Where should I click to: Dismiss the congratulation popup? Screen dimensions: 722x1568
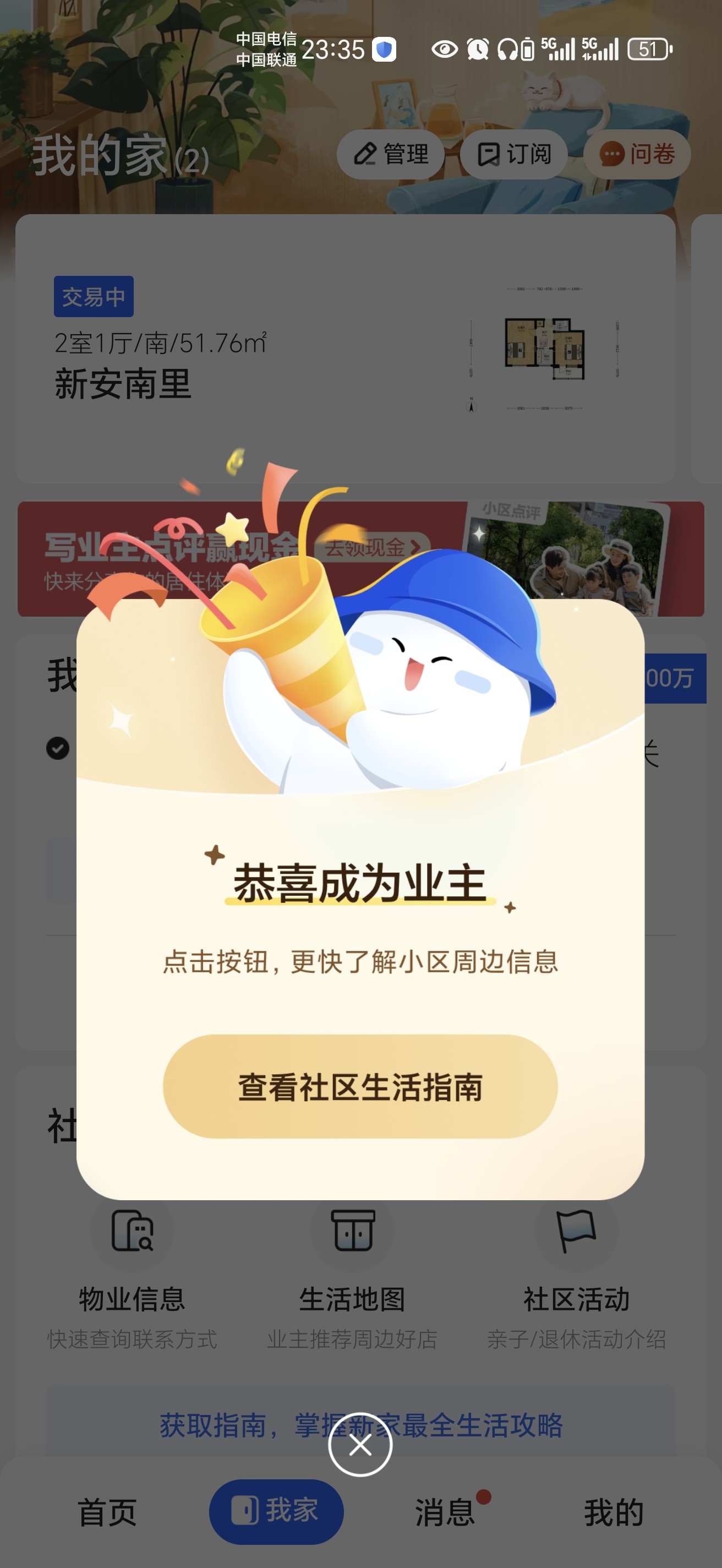pos(360,1445)
